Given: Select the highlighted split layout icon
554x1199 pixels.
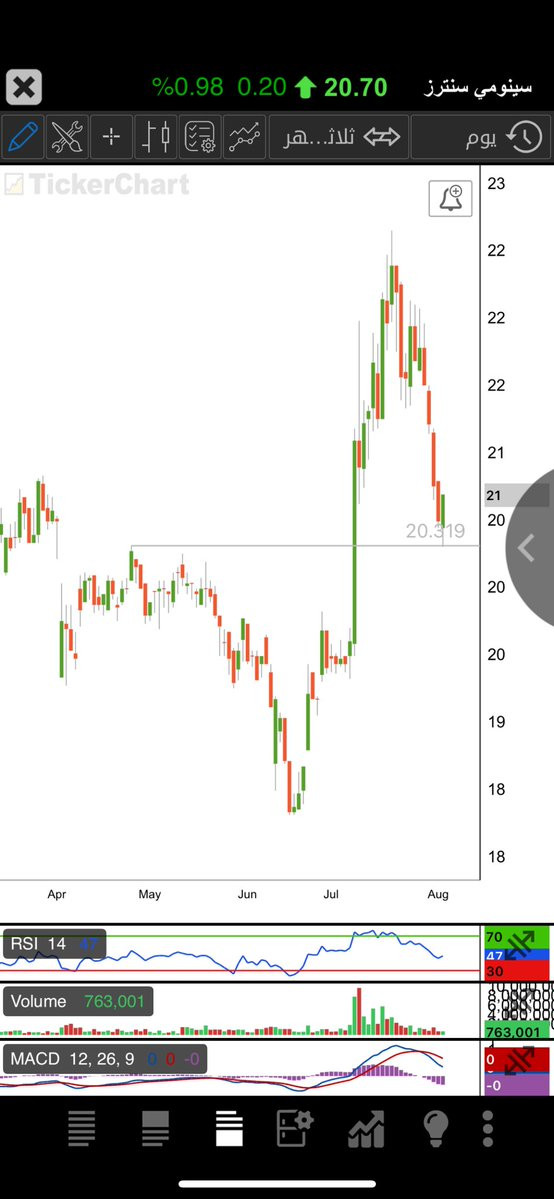Looking at the screenshot, I should (x=230, y=1129).
